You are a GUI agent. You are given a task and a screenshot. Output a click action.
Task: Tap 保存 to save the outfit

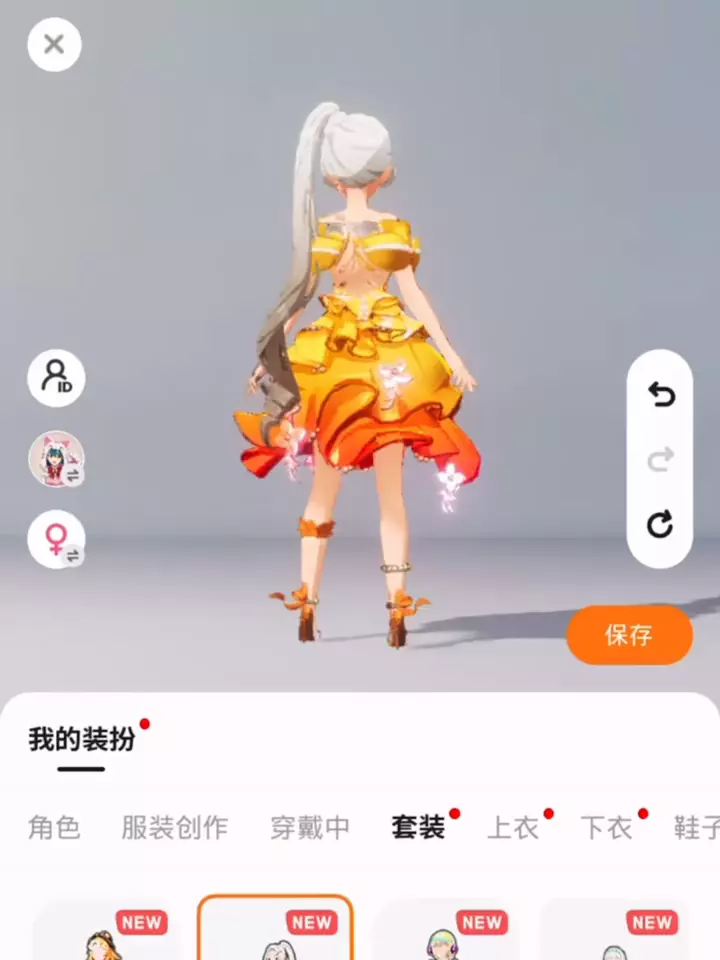pyautogui.click(x=630, y=635)
